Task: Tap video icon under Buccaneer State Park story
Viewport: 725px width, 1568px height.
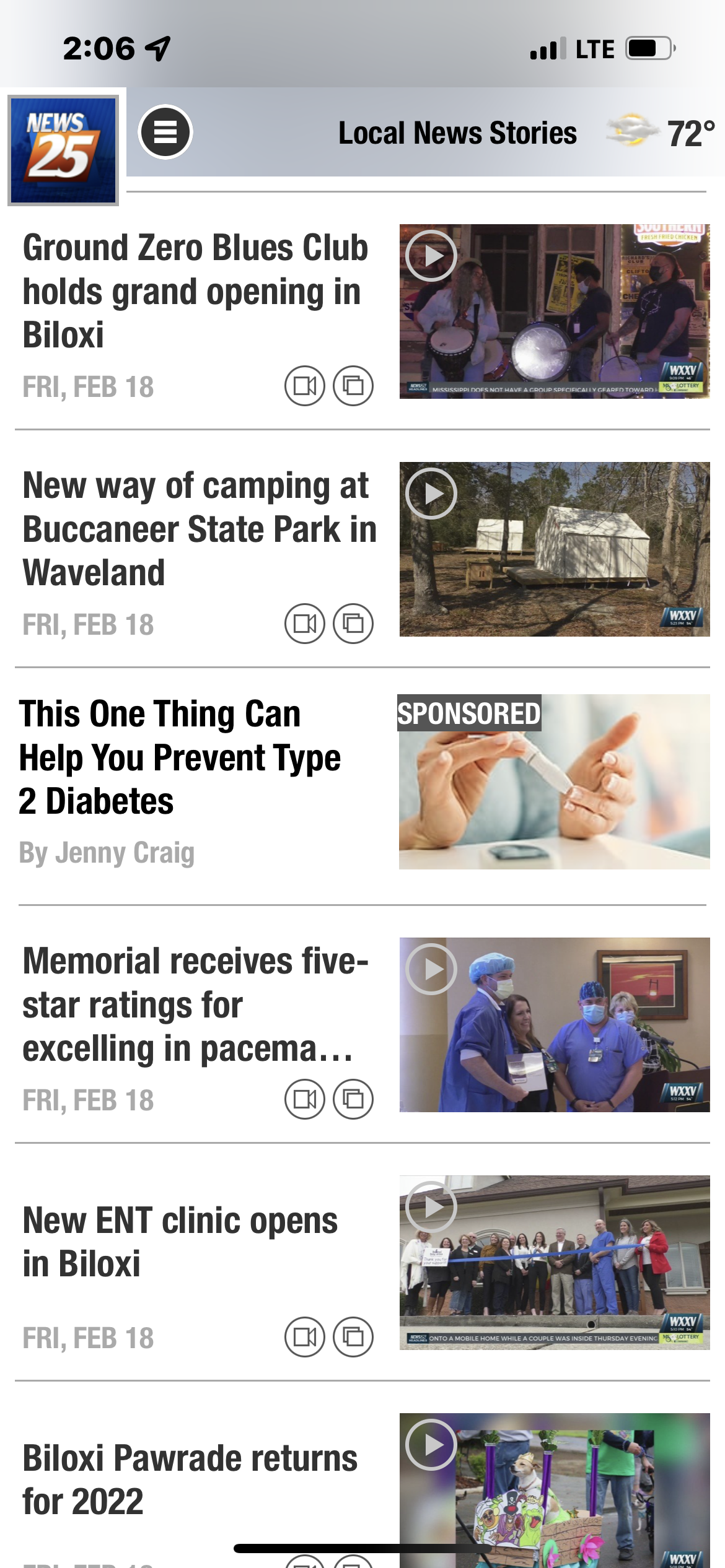Action: (305, 624)
